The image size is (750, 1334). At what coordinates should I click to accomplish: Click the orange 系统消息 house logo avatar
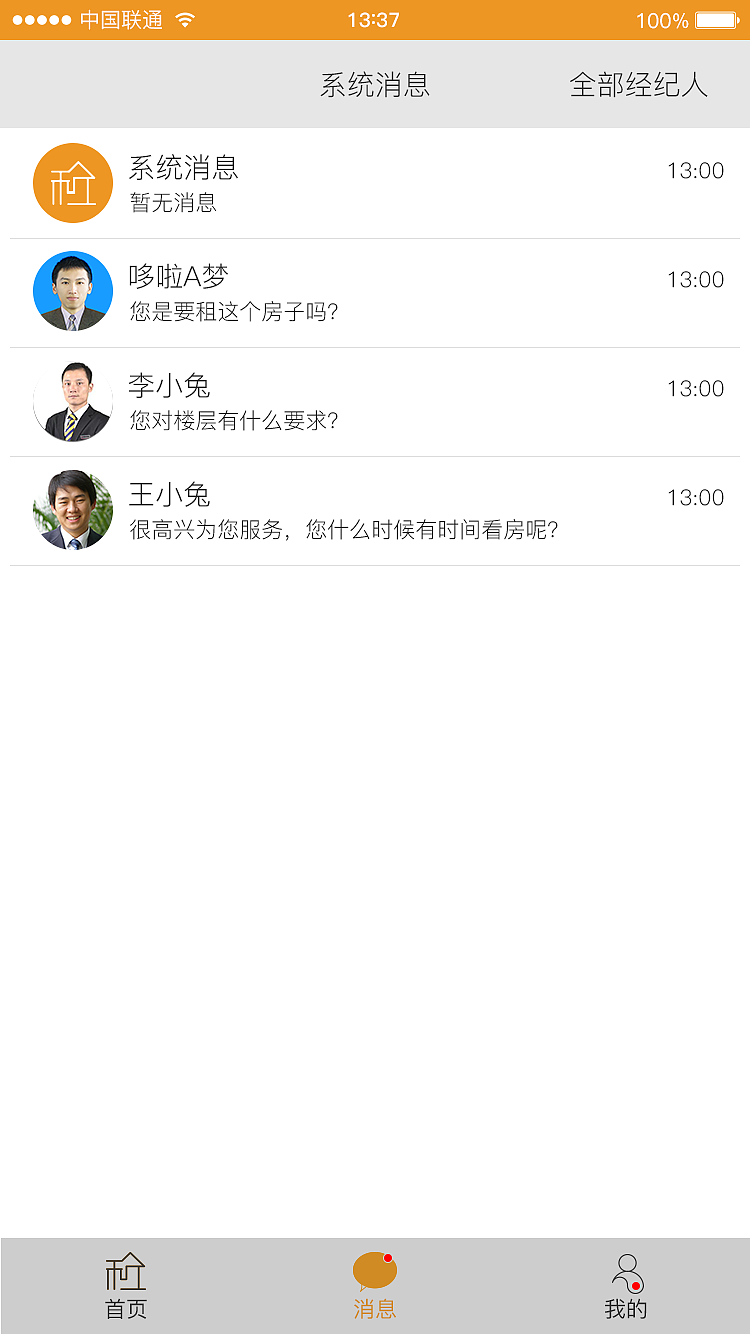pos(72,182)
